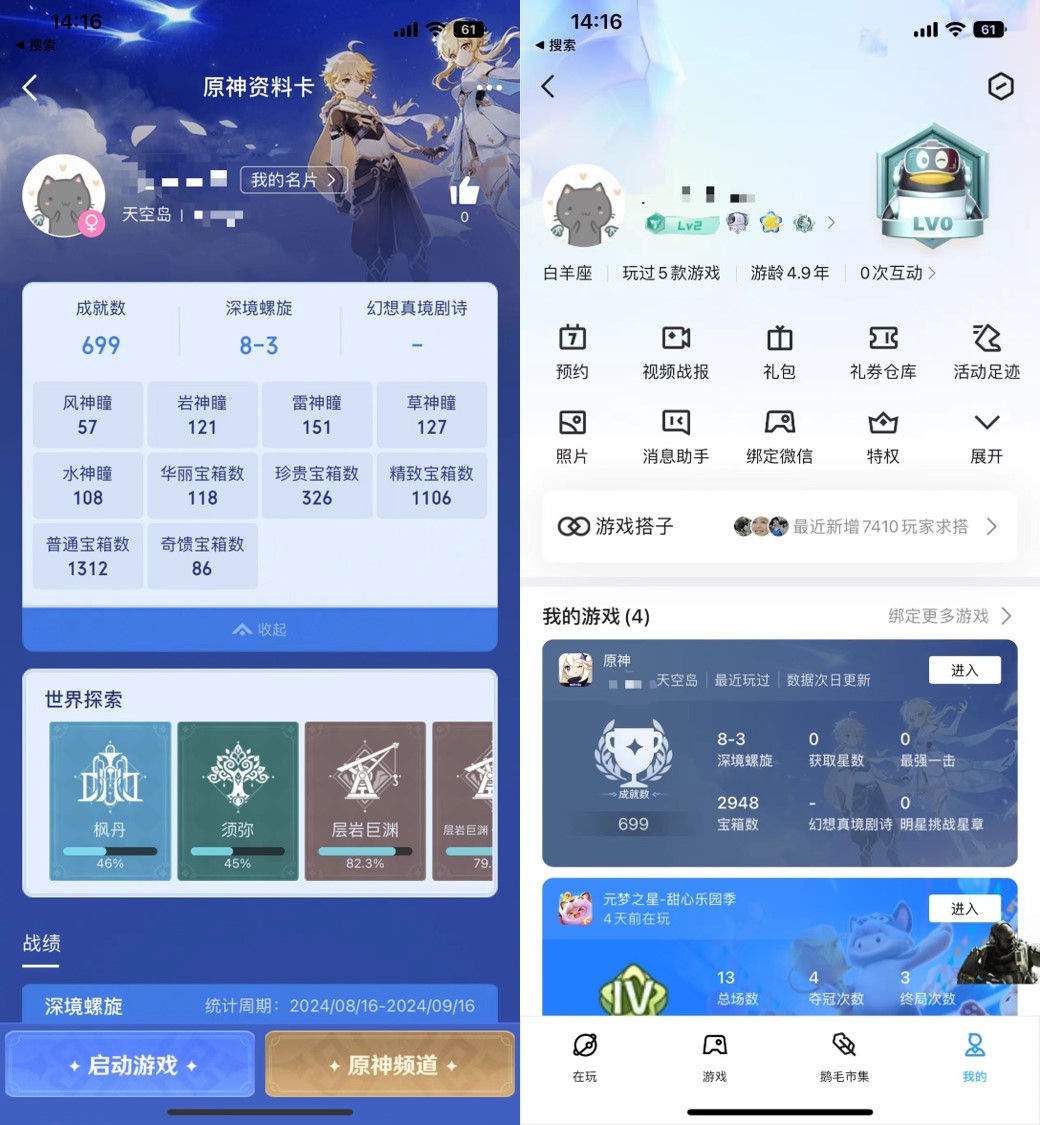Open 绑定微信

[x=779, y=437]
